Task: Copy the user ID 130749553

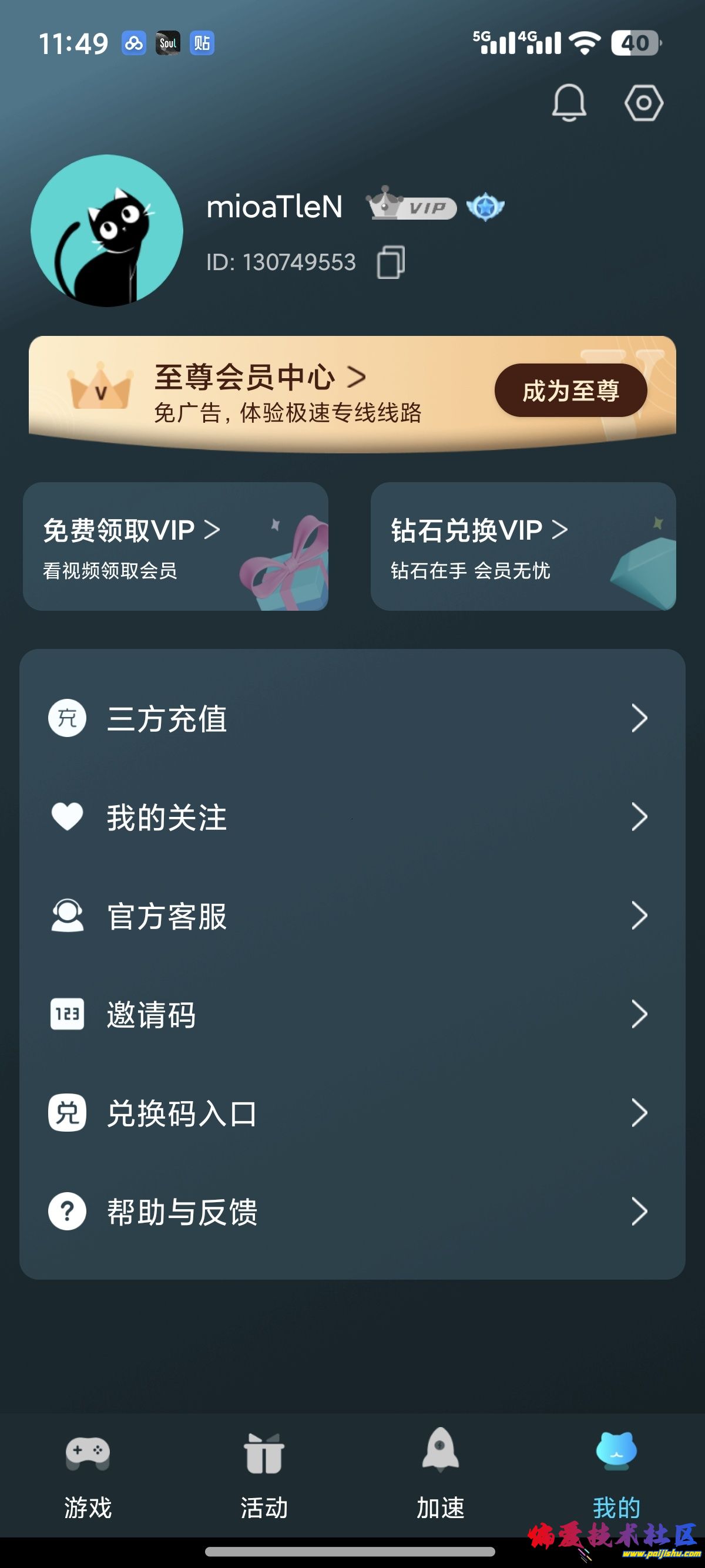Action: (x=390, y=263)
